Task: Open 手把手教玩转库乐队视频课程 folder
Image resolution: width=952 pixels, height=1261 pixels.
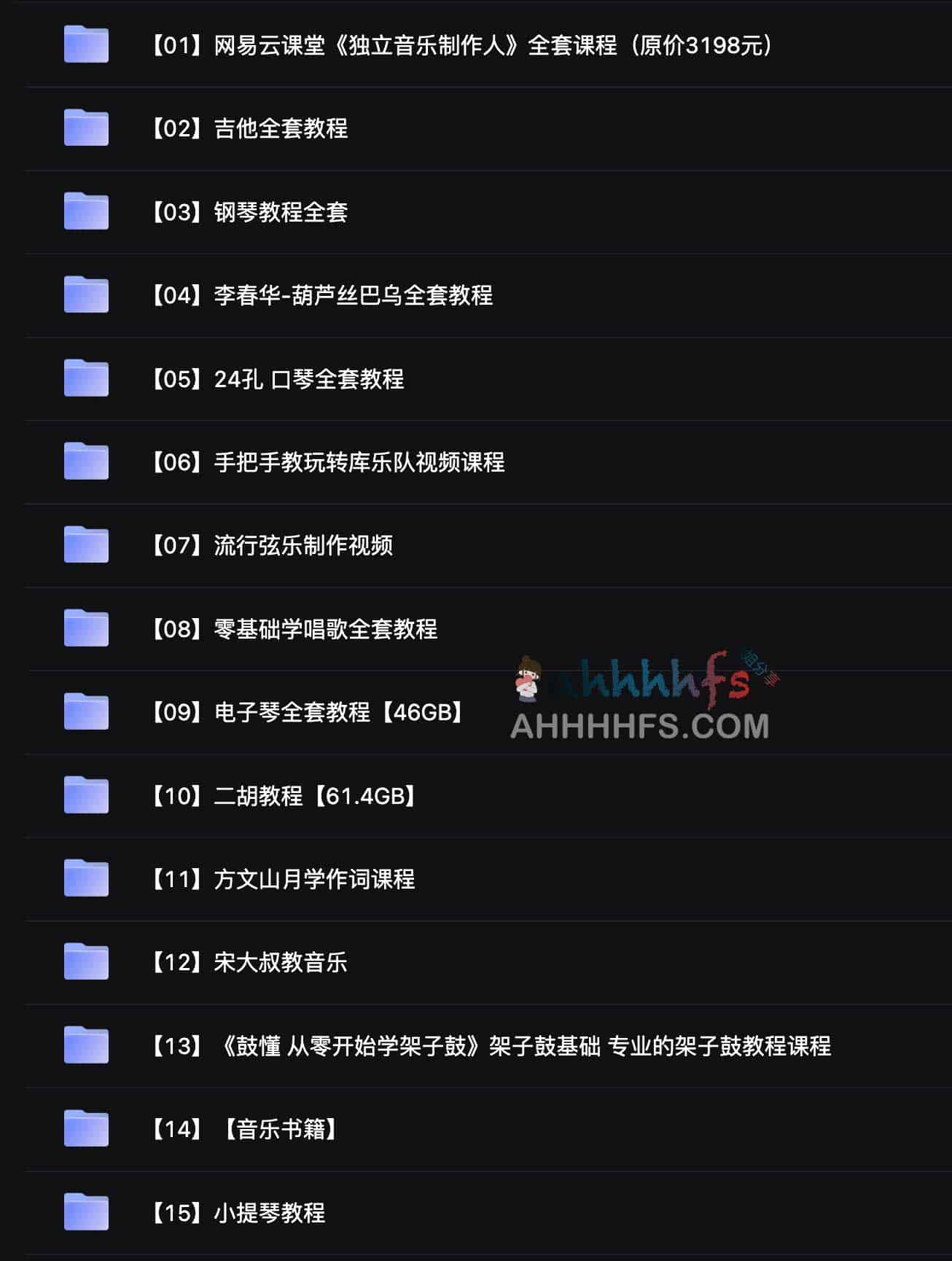Action: point(327,462)
